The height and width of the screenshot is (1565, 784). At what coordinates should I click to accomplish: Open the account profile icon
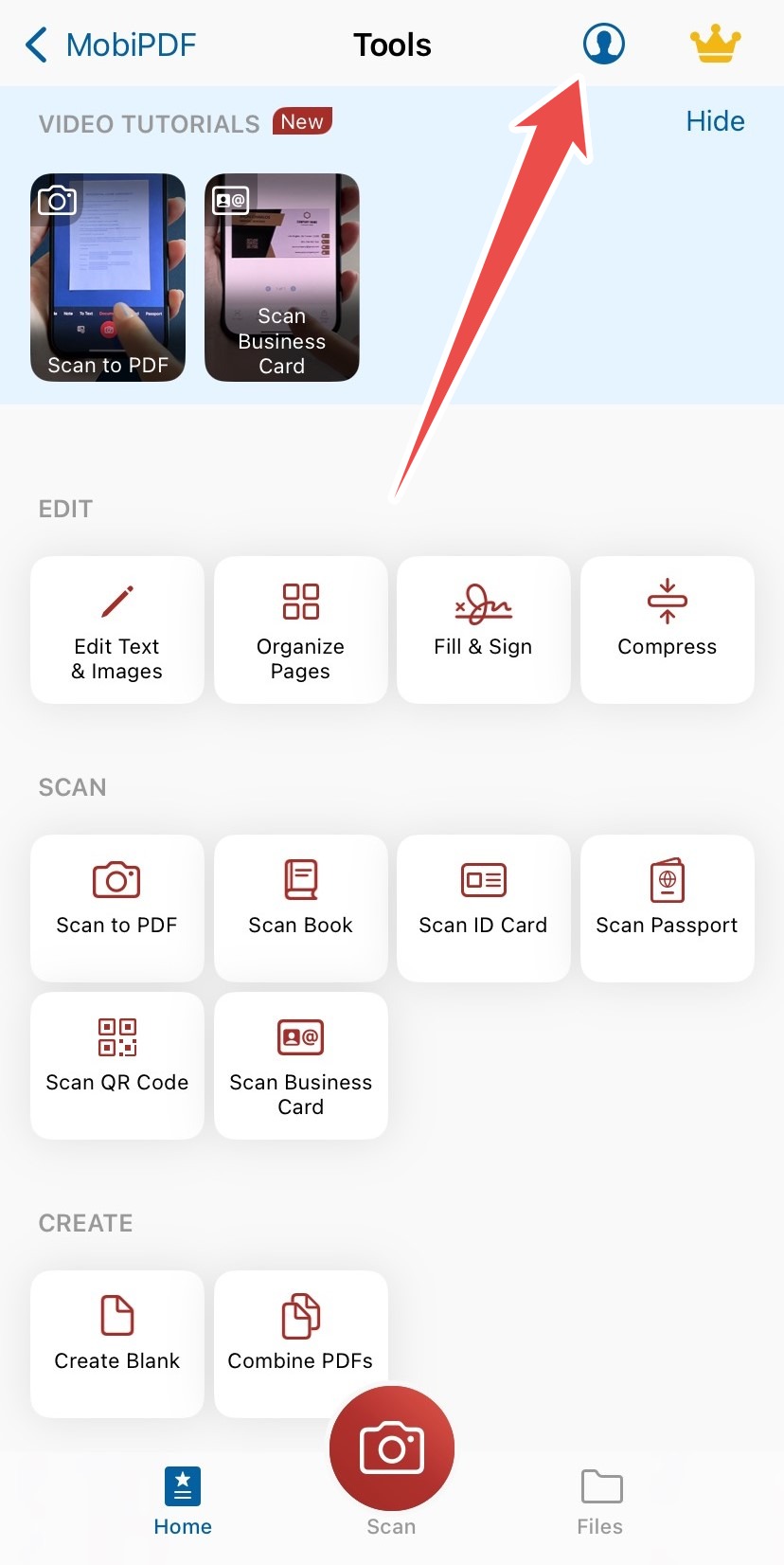(603, 44)
